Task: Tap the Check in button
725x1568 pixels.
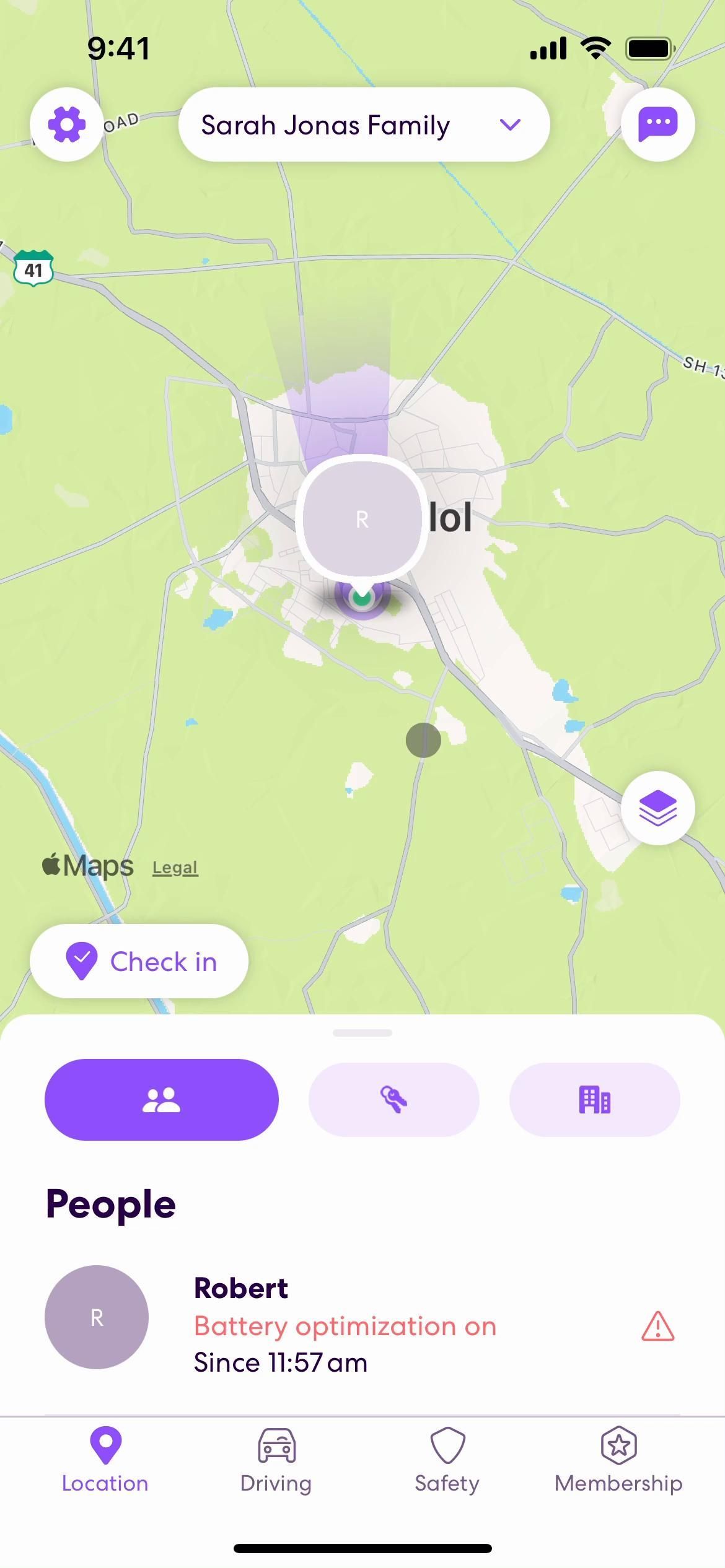Action: (139, 960)
